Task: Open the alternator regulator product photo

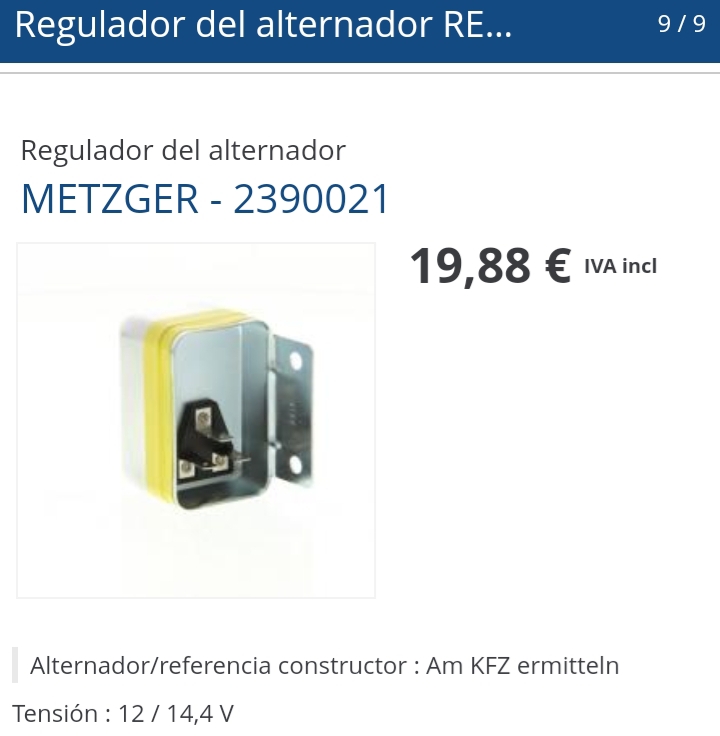Action: click(196, 420)
